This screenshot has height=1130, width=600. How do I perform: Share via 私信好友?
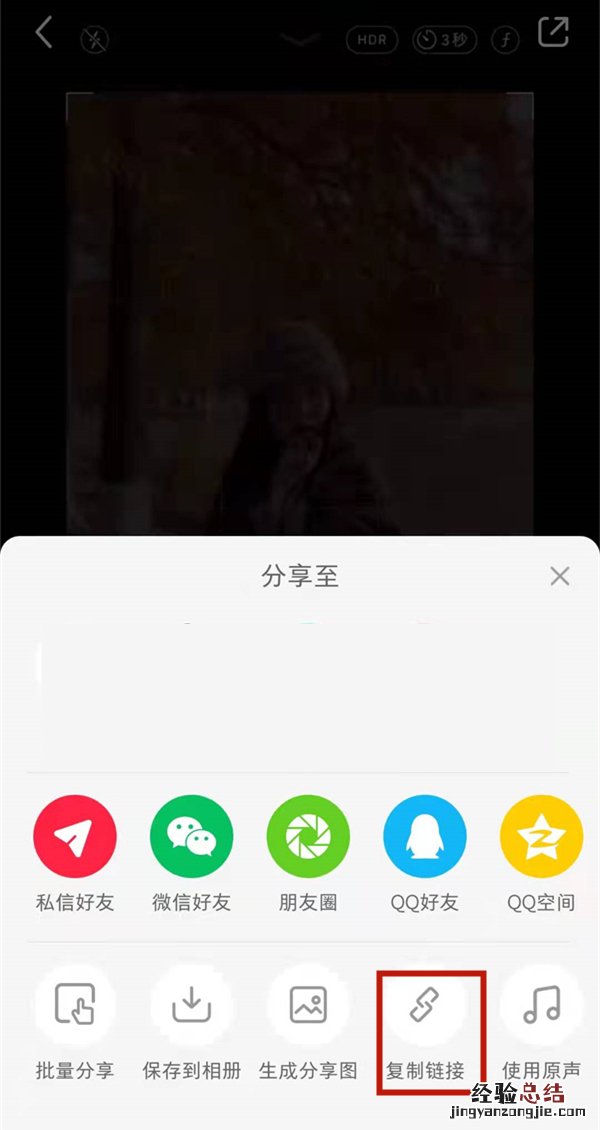(75, 837)
